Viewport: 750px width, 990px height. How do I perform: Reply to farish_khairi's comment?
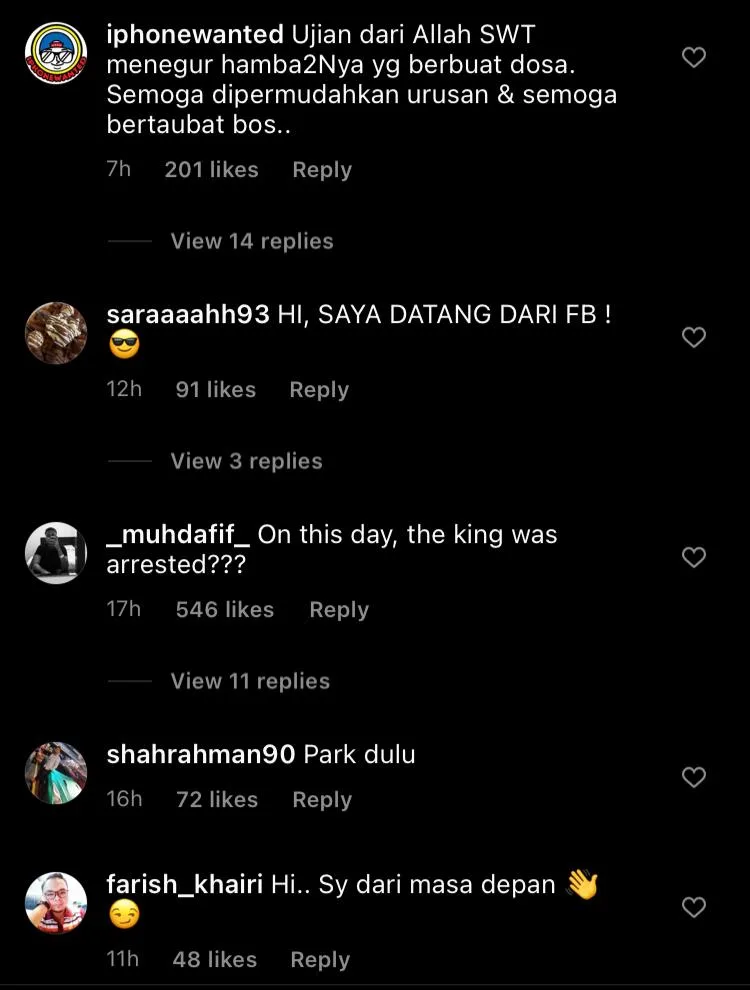tap(319, 960)
